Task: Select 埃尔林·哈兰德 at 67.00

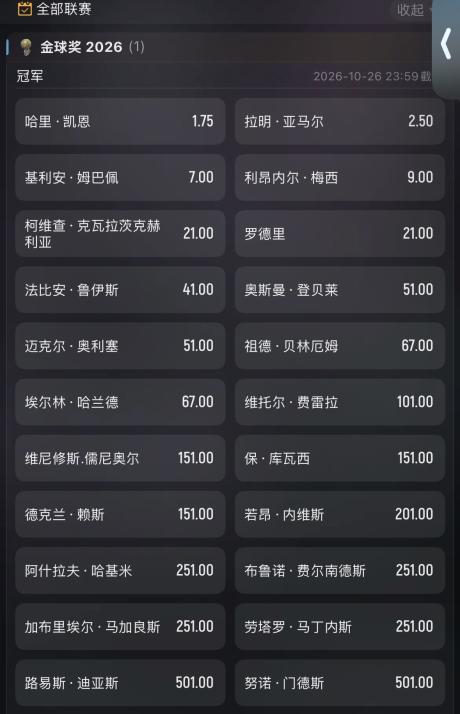Action: tap(120, 402)
